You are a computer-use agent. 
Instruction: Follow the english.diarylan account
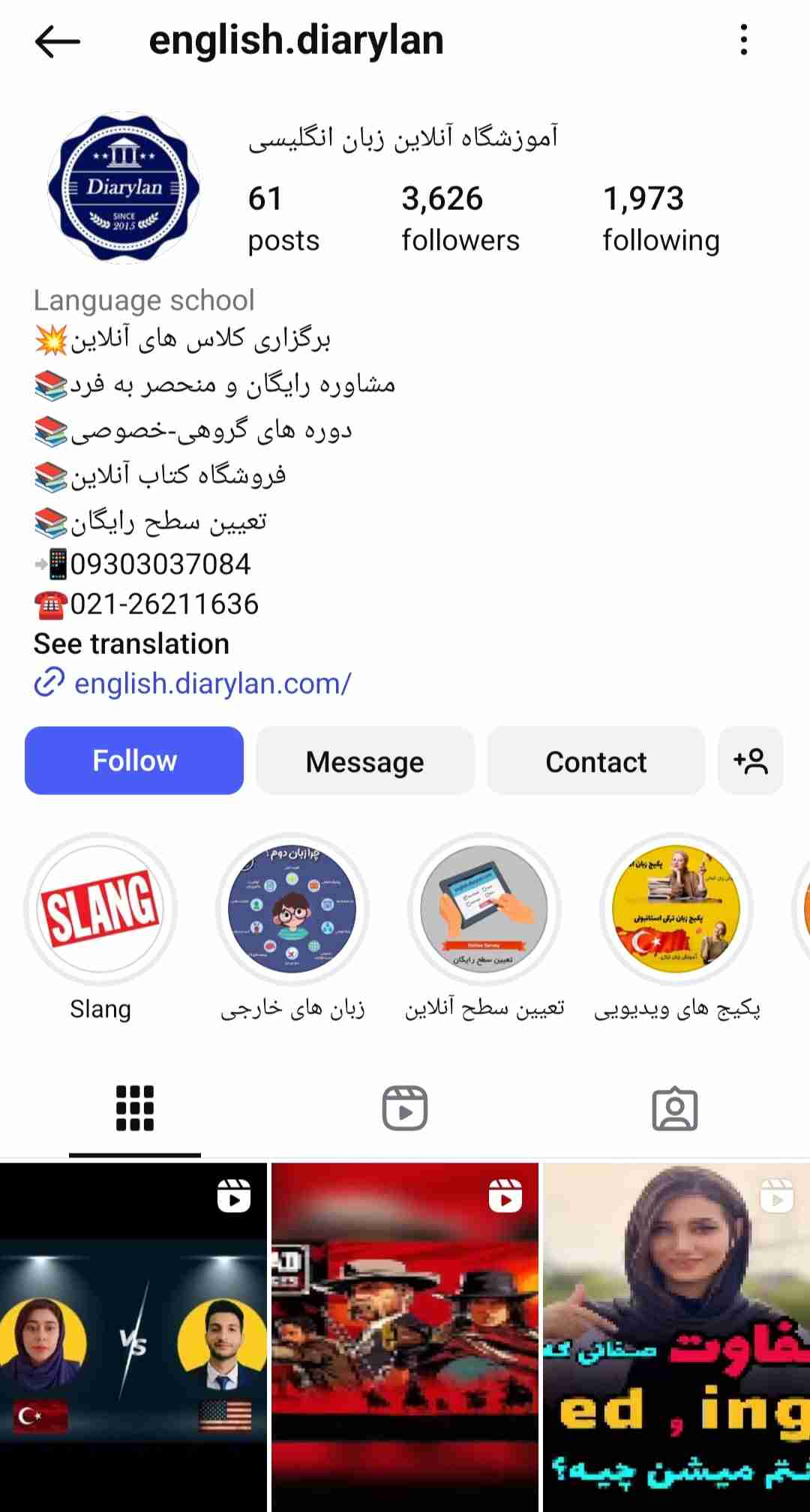click(134, 760)
